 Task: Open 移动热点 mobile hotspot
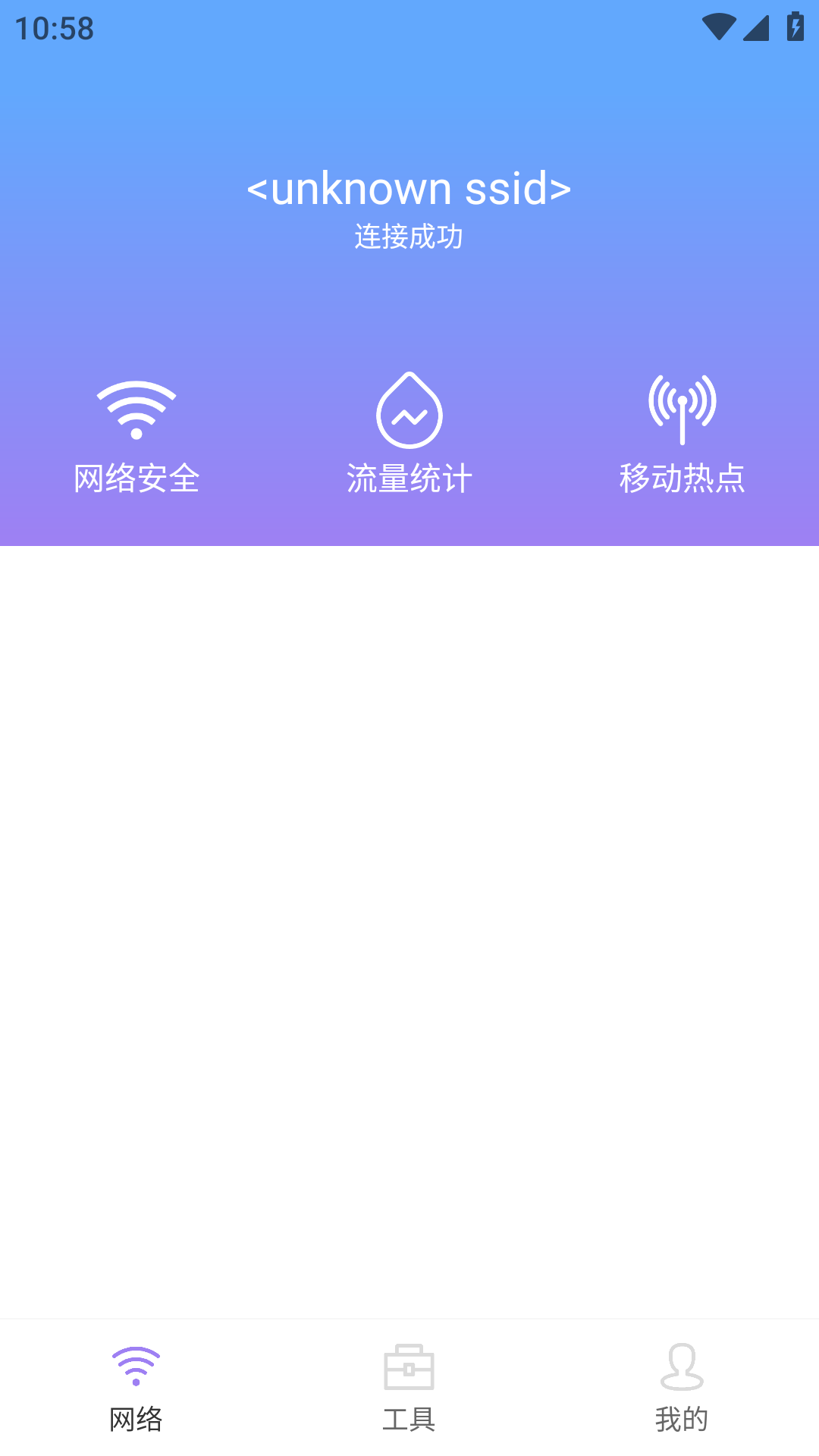click(682, 438)
